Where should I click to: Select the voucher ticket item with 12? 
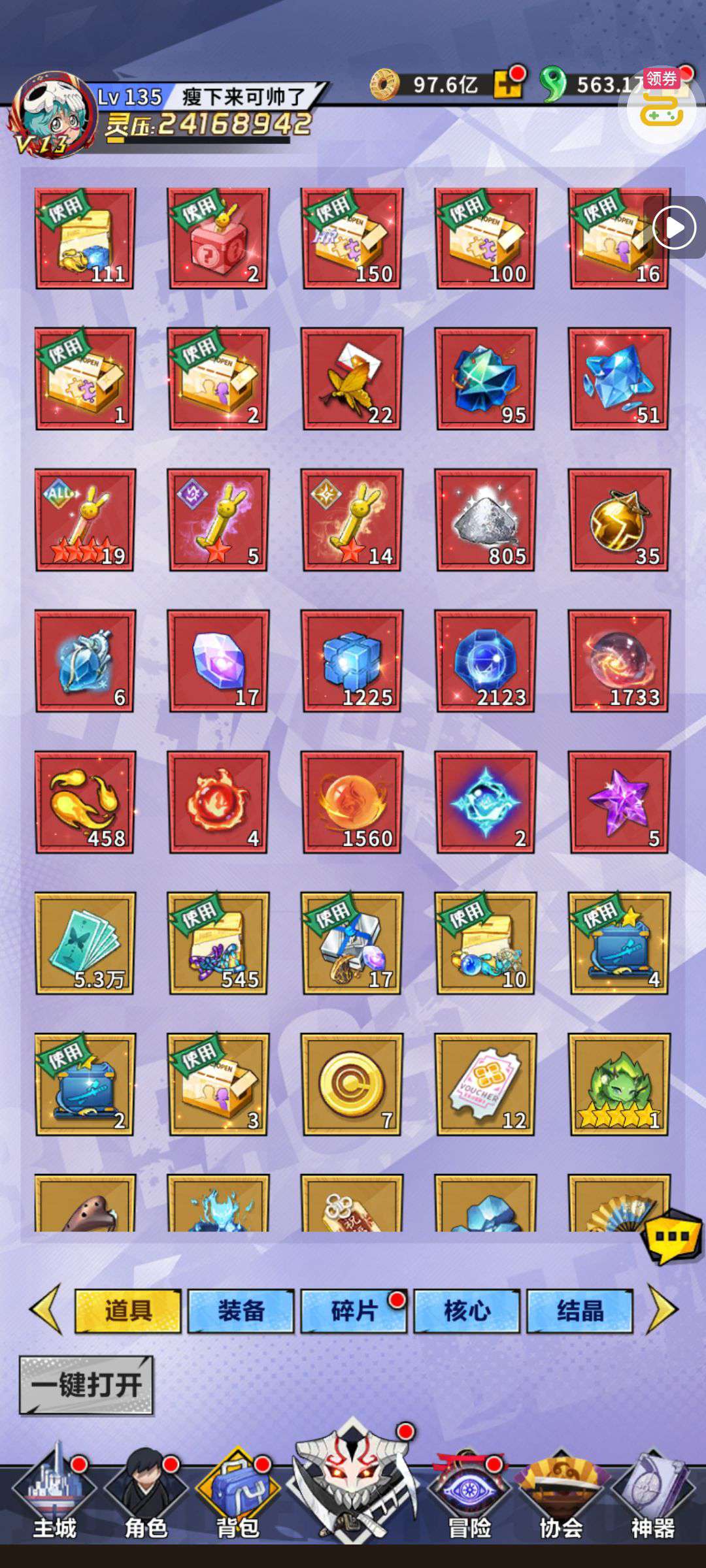(x=486, y=1085)
